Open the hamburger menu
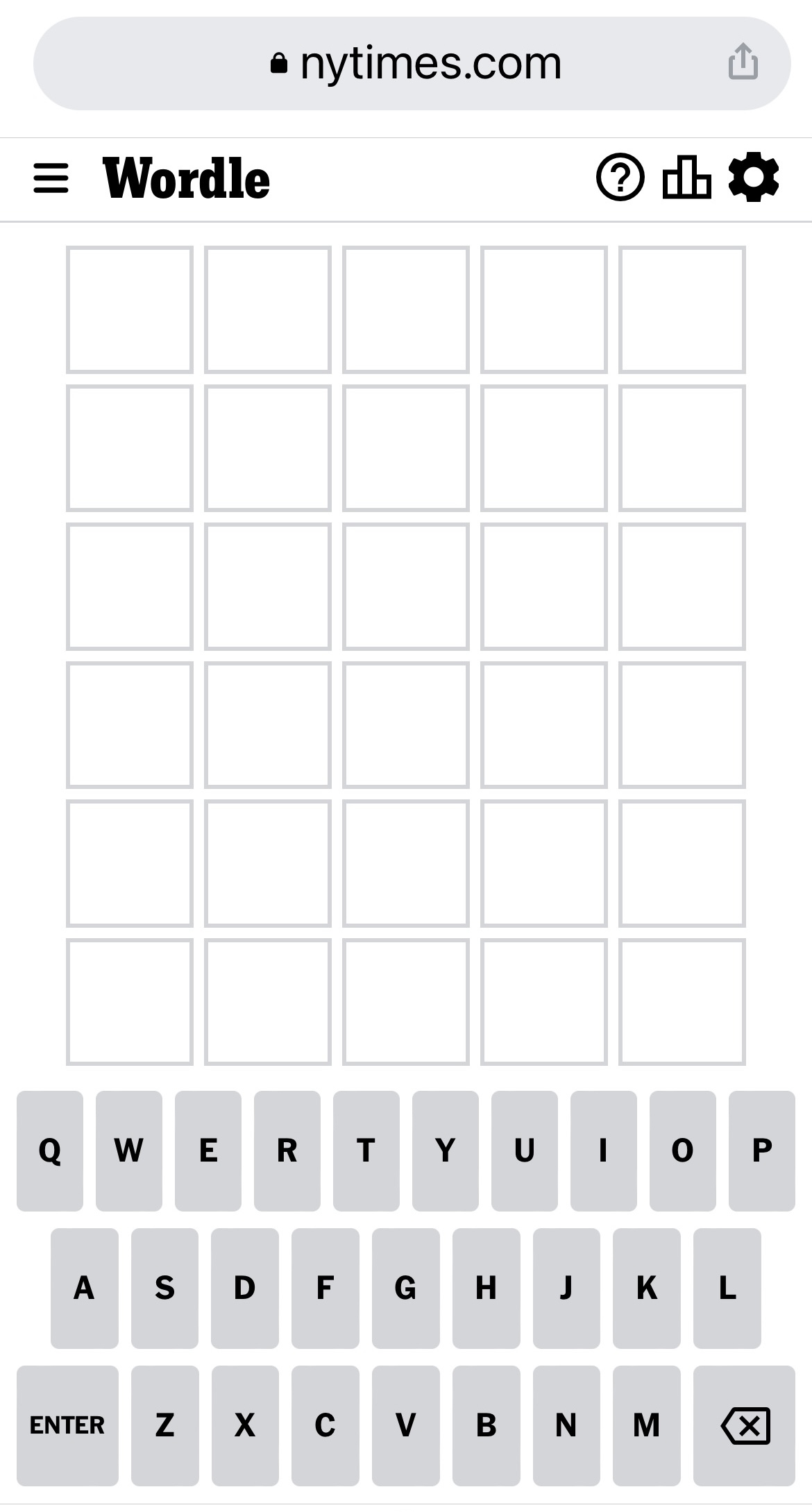Viewport: 812px width, 1512px height. point(51,178)
